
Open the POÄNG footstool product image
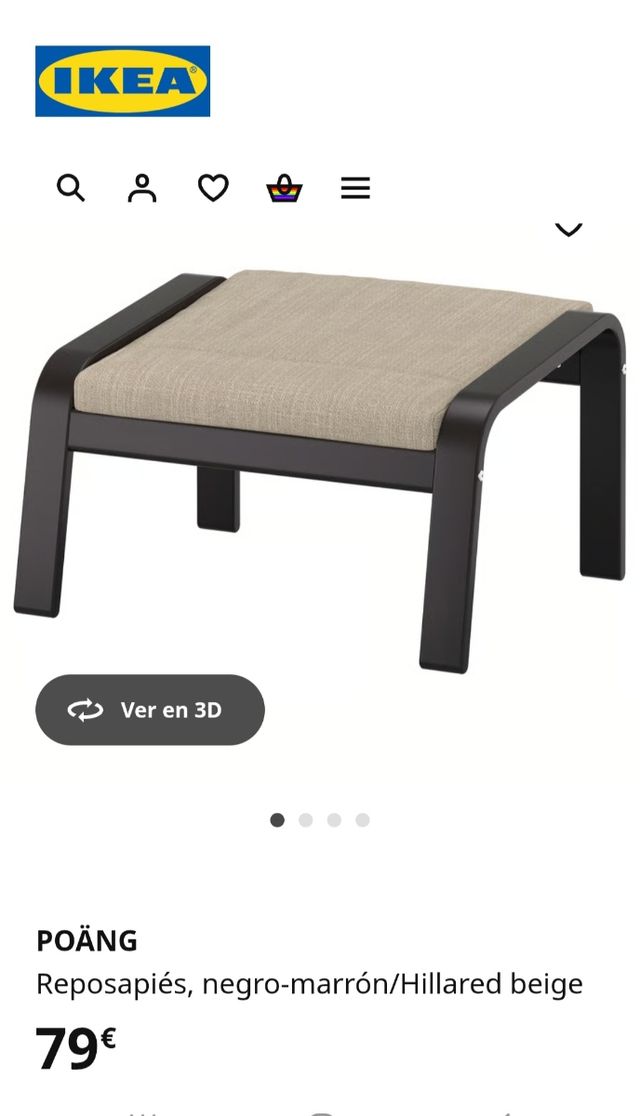[320, 450]
